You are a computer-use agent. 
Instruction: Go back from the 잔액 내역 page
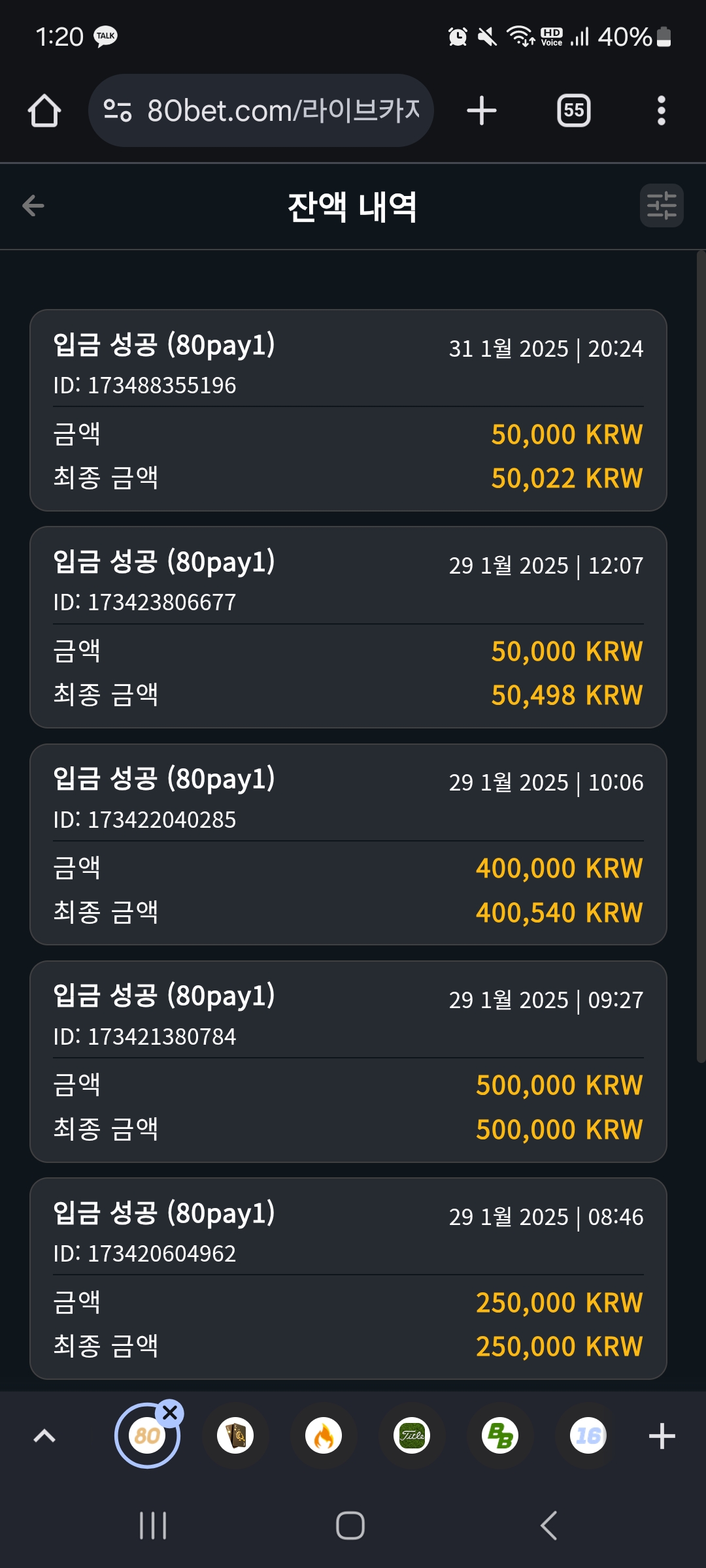33,206
